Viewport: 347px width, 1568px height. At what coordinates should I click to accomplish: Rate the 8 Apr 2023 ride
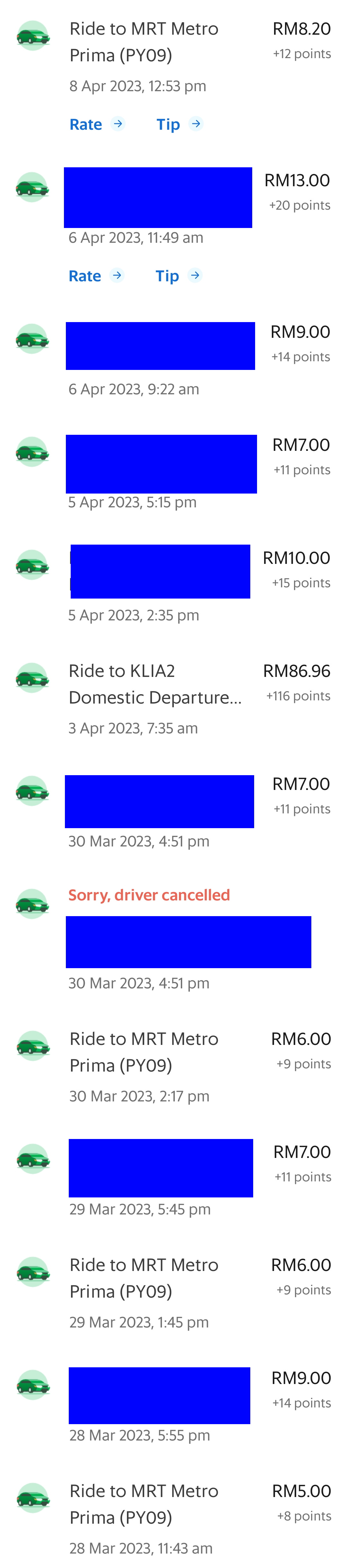(x=96, y=124)
